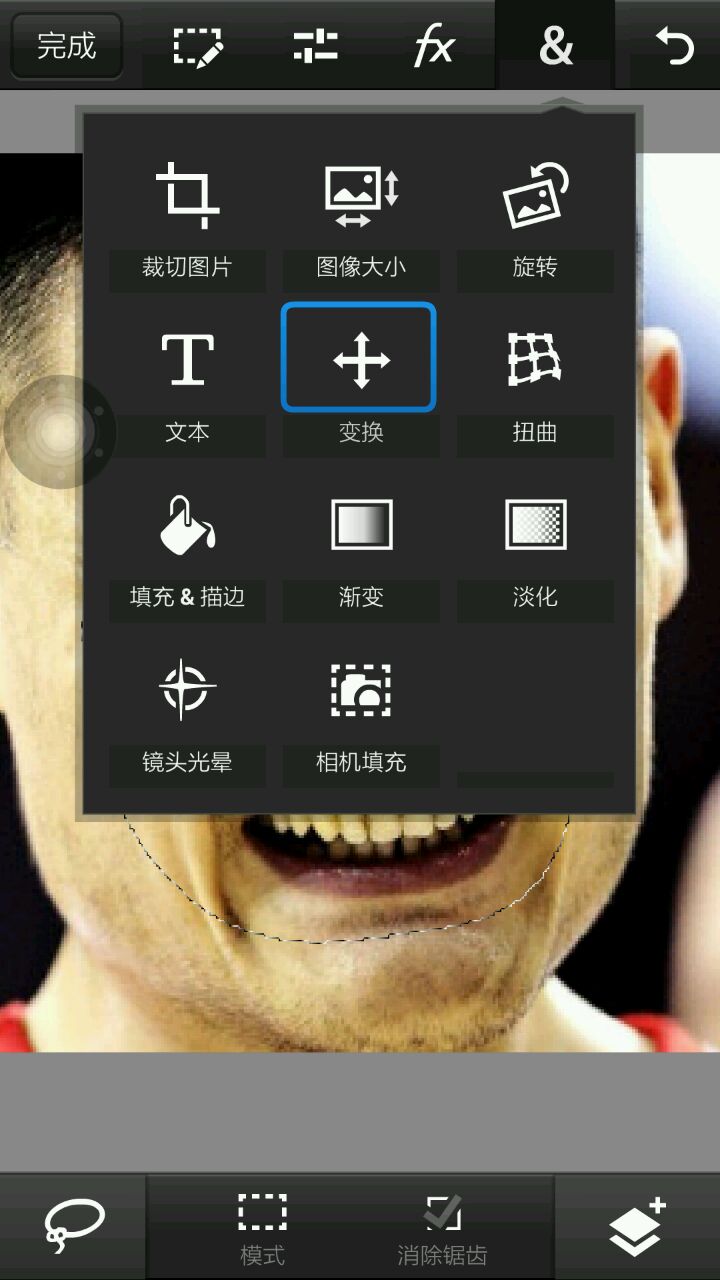Undo the last action

[x=673, y=46]
